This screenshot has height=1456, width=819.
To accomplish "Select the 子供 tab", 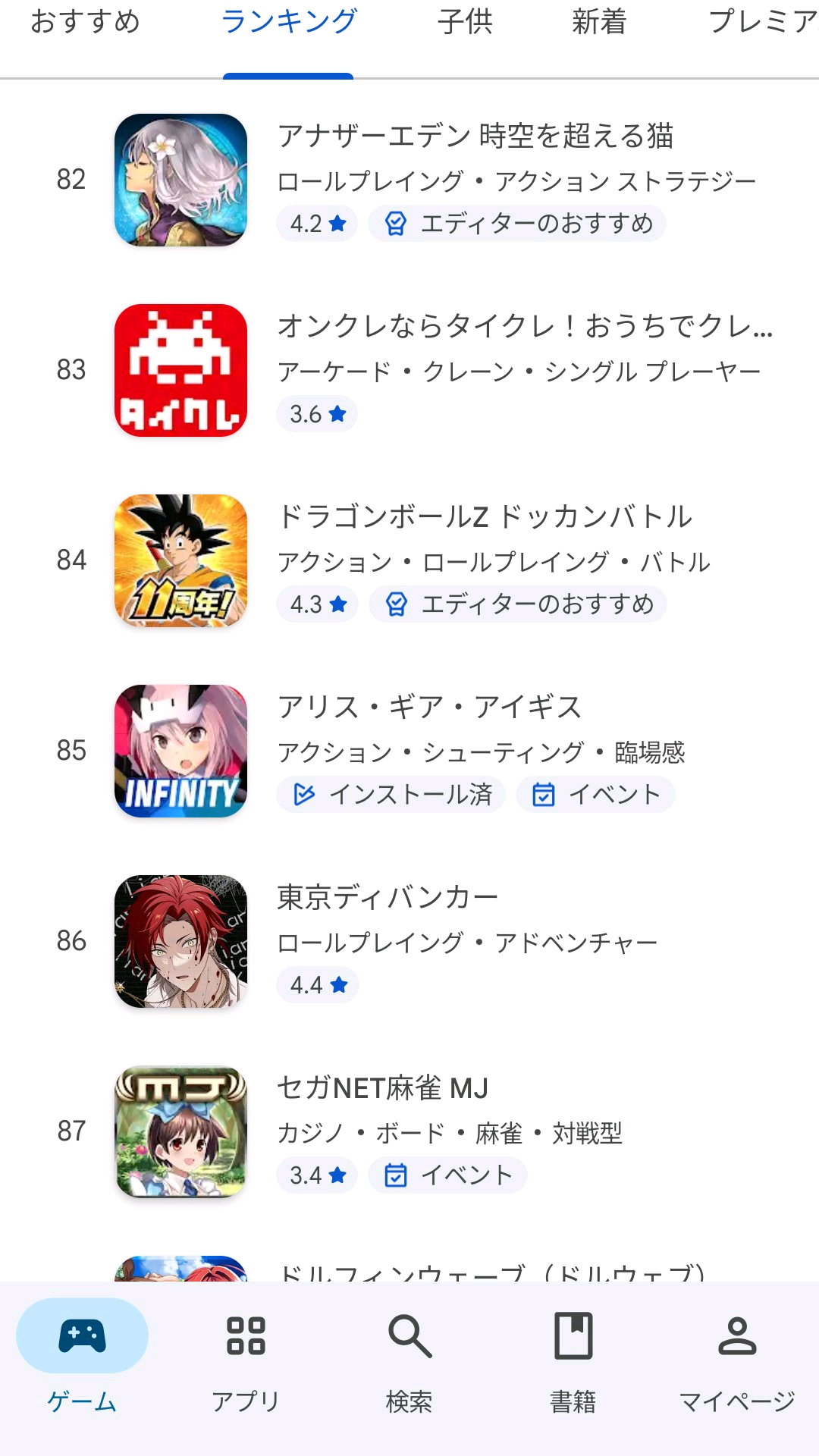I will coord(465,23).
